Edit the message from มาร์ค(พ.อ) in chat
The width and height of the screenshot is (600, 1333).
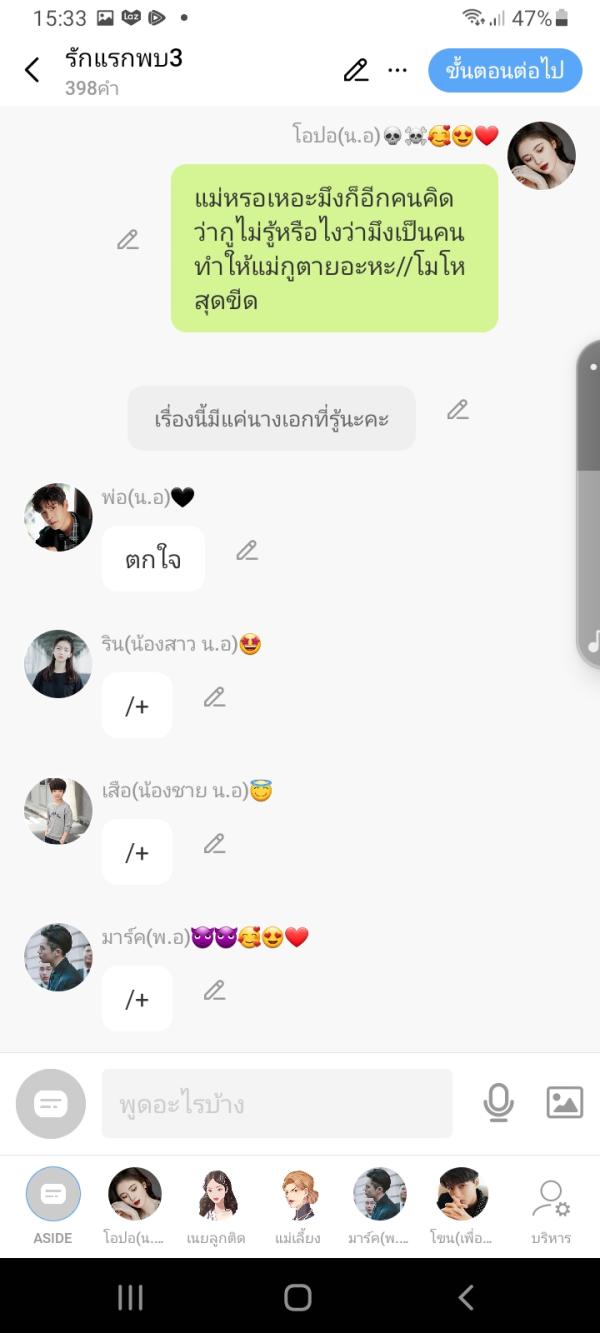(214, 990)
